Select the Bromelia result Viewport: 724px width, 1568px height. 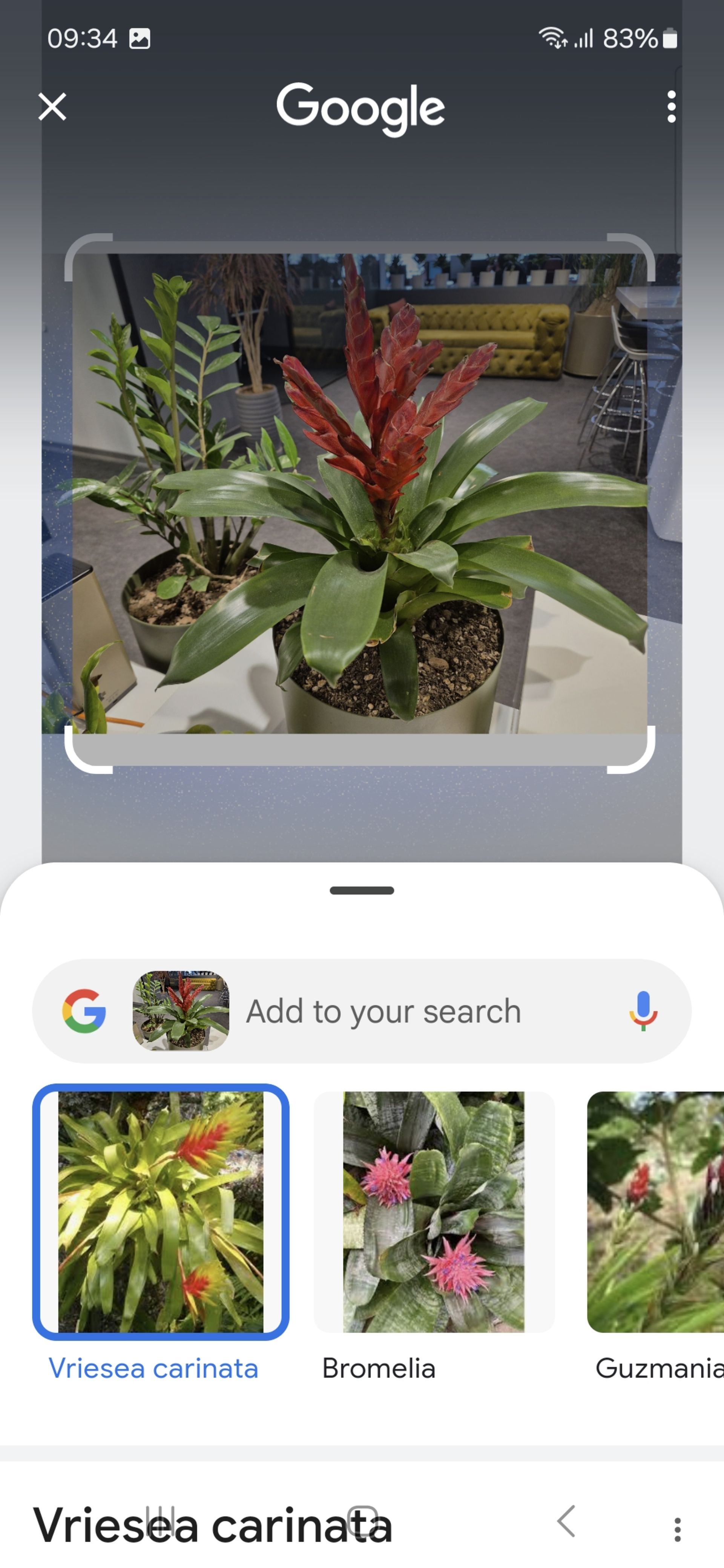434,1211
